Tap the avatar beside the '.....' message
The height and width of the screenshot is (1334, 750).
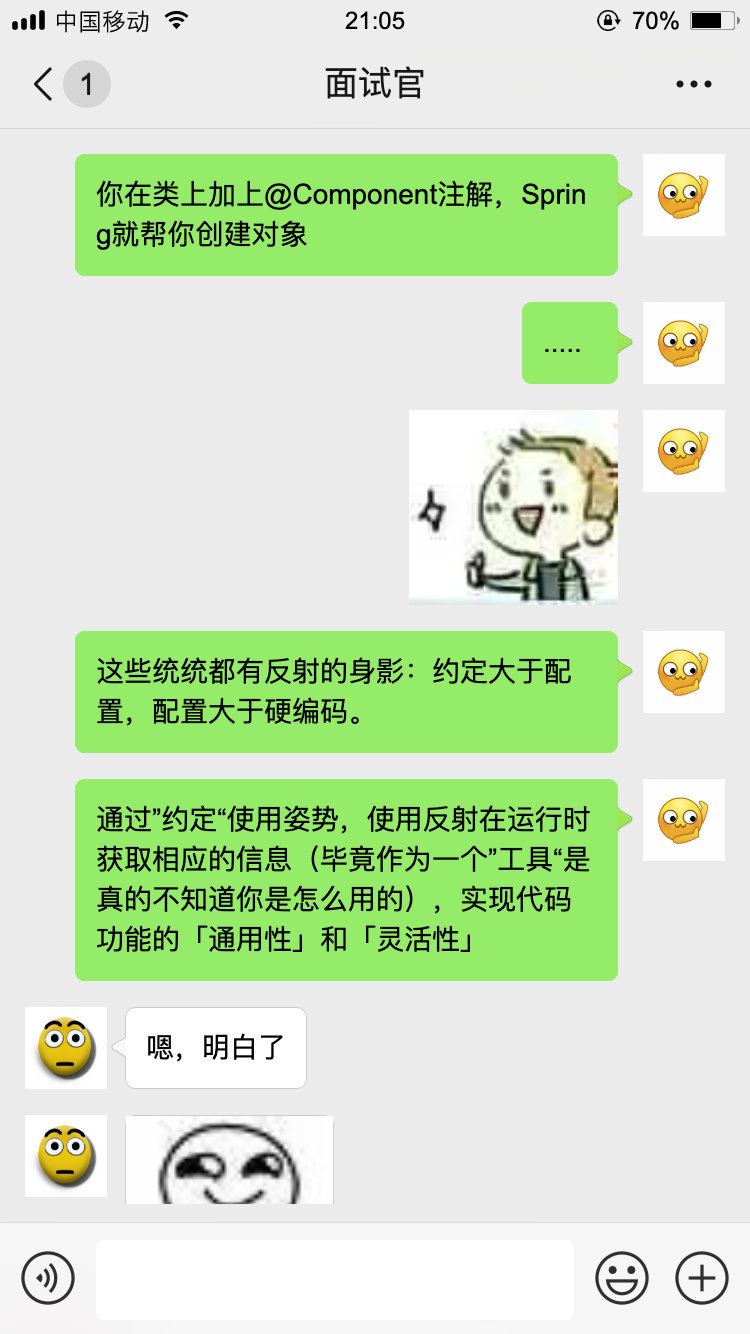683,343
